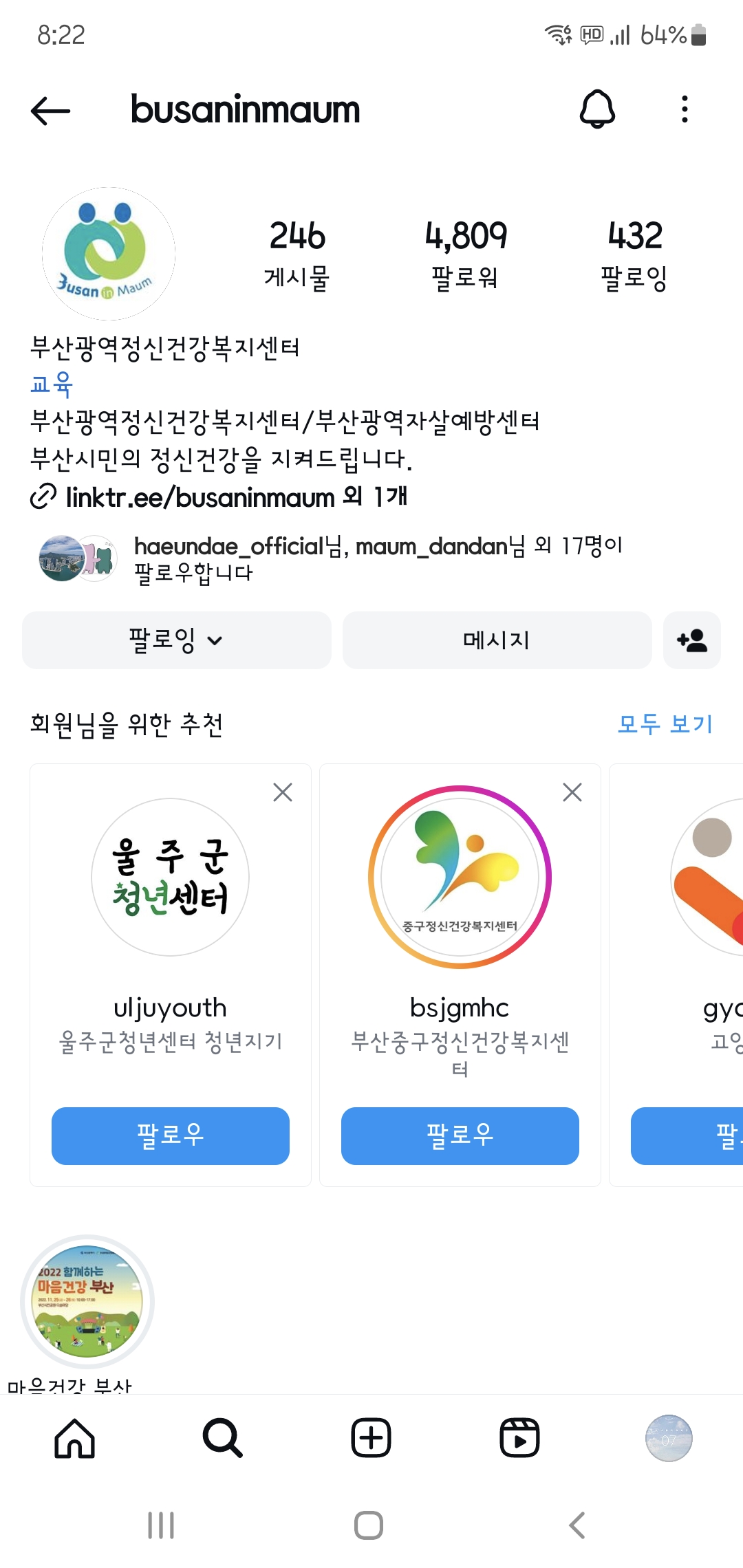Open the 마음건강 부산 story highlight
The height and width of the screenshot is (1568, 743).
click(87, 1302)
